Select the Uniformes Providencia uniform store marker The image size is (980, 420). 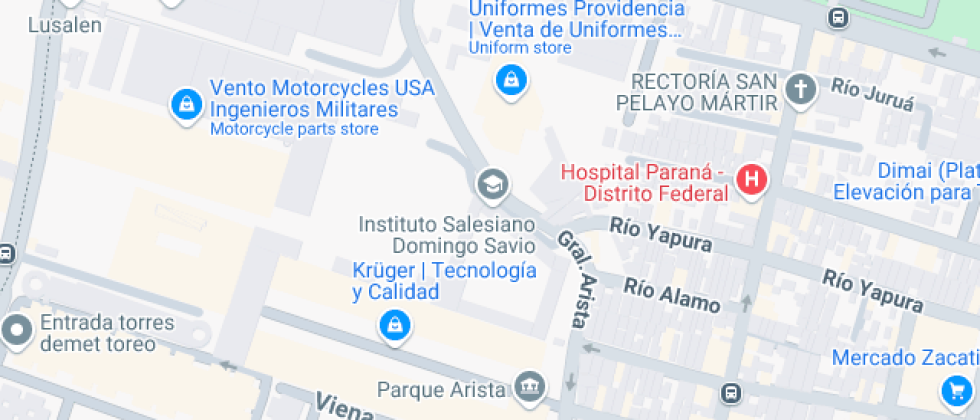511,79
